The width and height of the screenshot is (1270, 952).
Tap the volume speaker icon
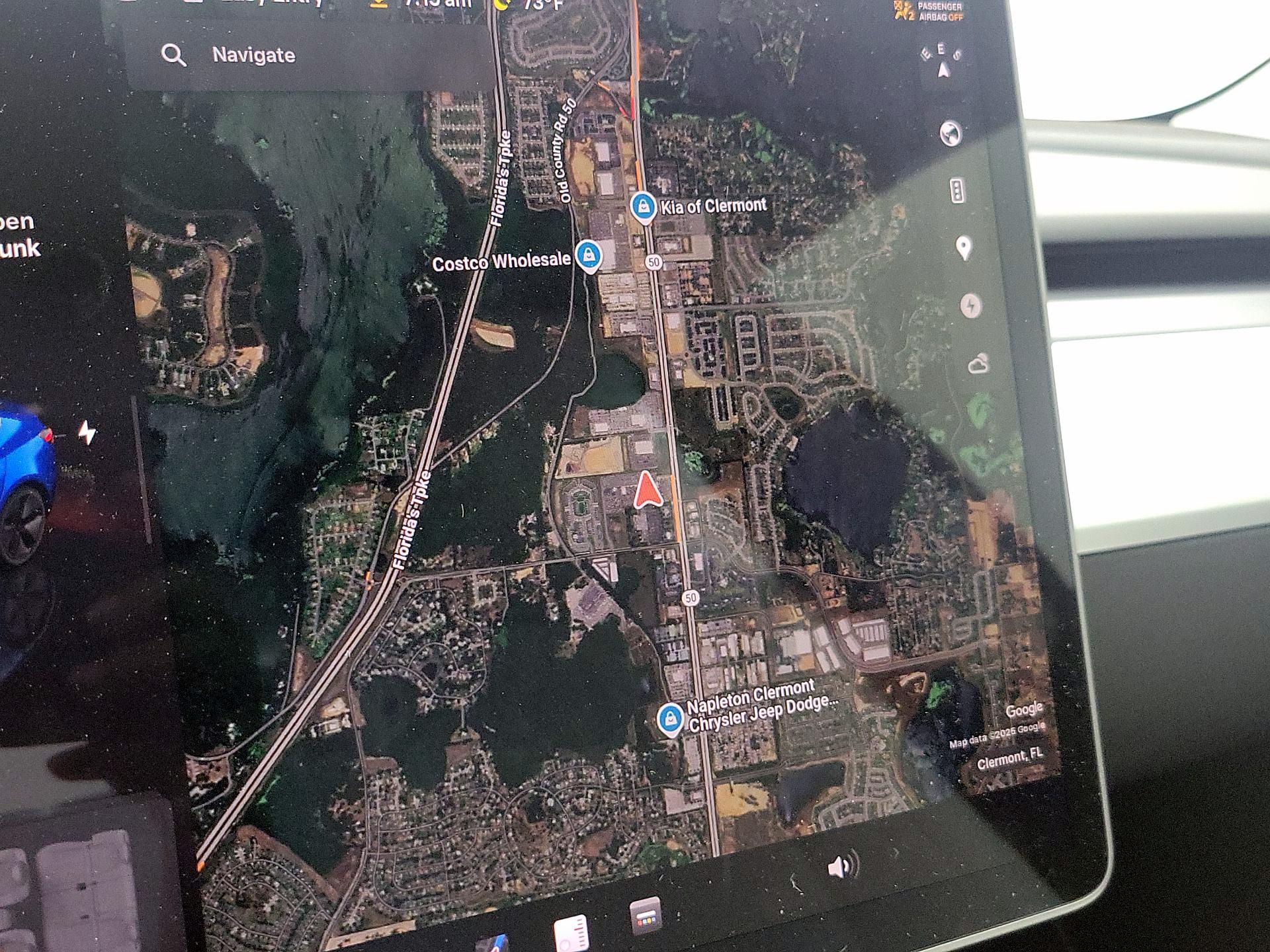tap(842, 866)
